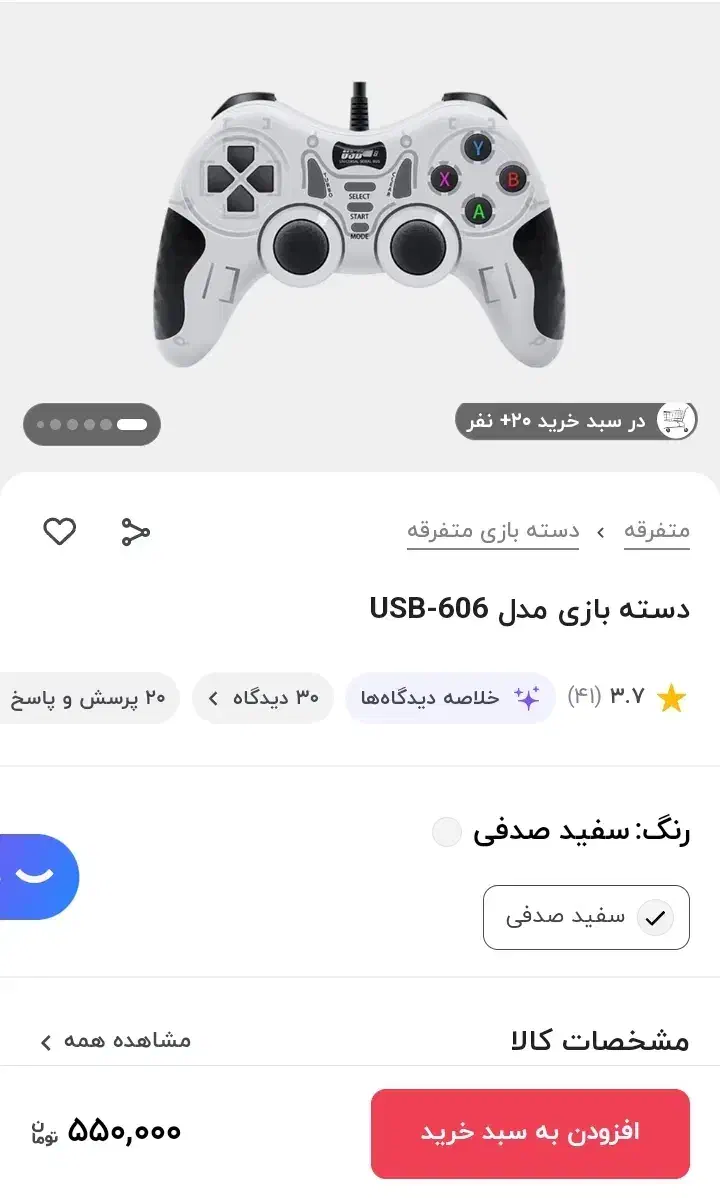
Task: Open دسته بازی متفرقه breadcrumb link
Action: click(x=492, y=529)
